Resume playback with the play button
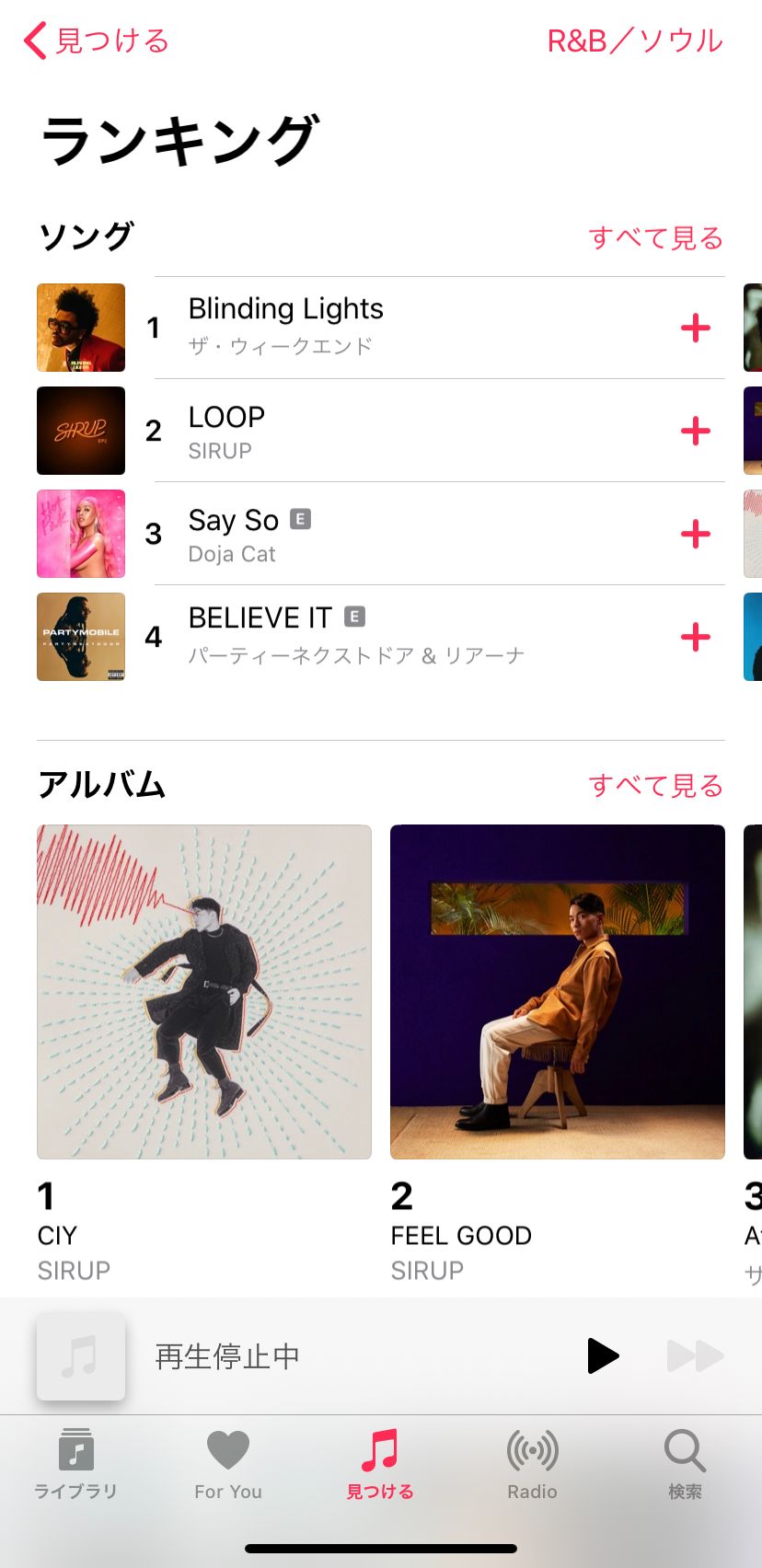 [603, 1355]
